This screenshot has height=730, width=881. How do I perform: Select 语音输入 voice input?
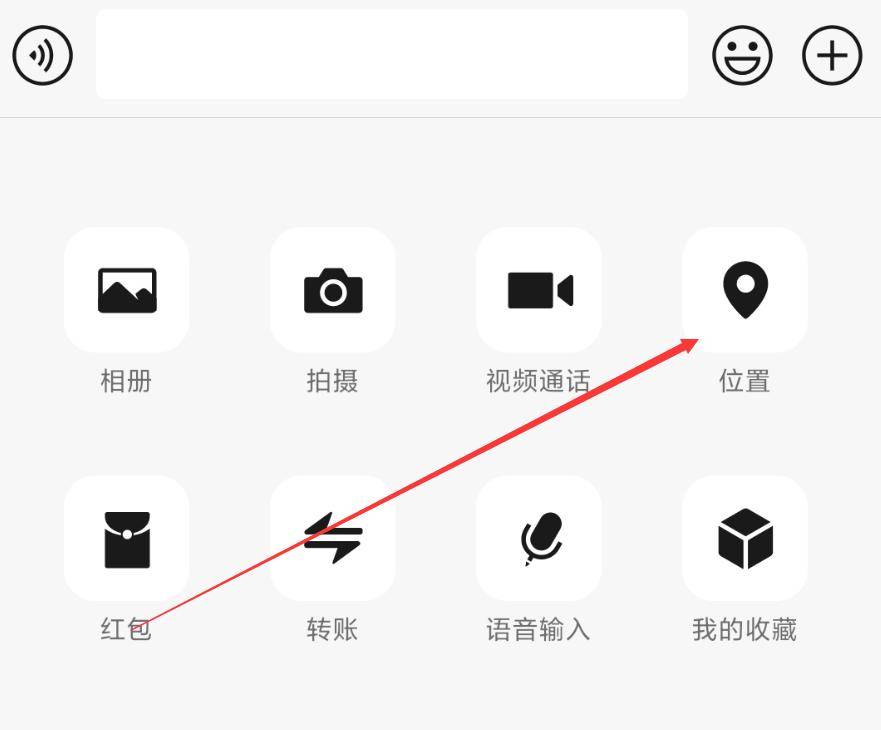point(539,538)
